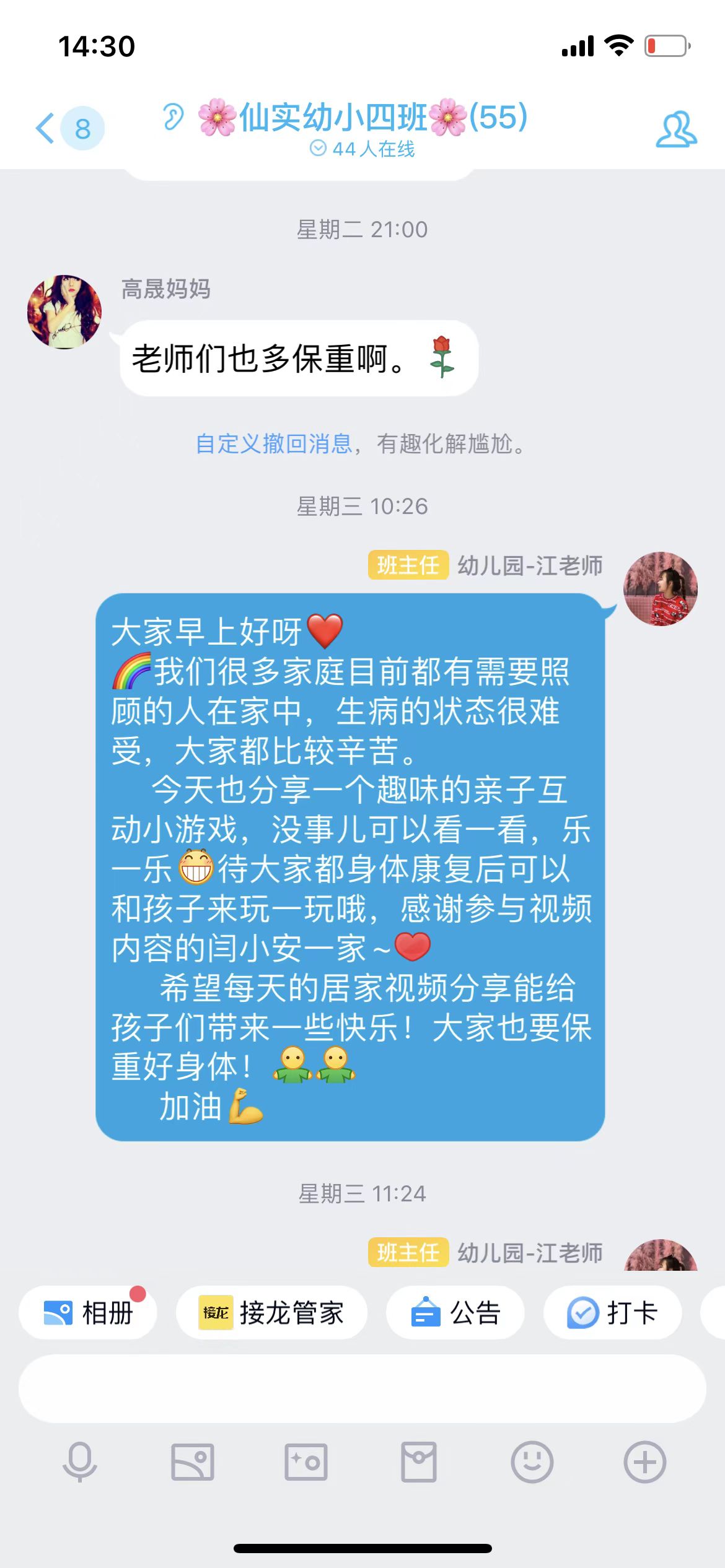The width and height of the screenshot is (725, 1568).
Task: Open the emoji picker
Action: click(x=532, y=1462)
